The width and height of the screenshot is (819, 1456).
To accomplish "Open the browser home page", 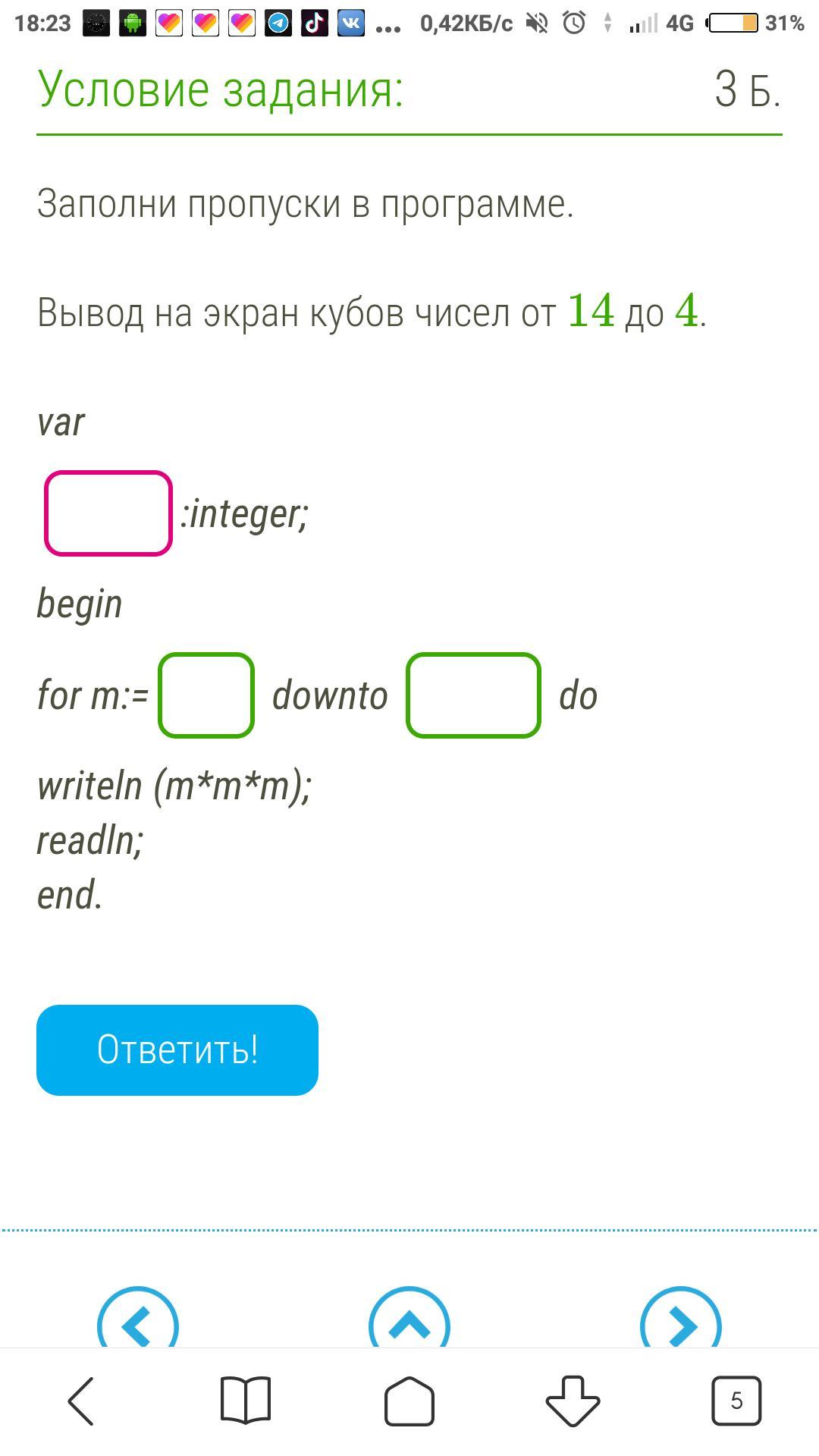I will [x=409, y=1401].
